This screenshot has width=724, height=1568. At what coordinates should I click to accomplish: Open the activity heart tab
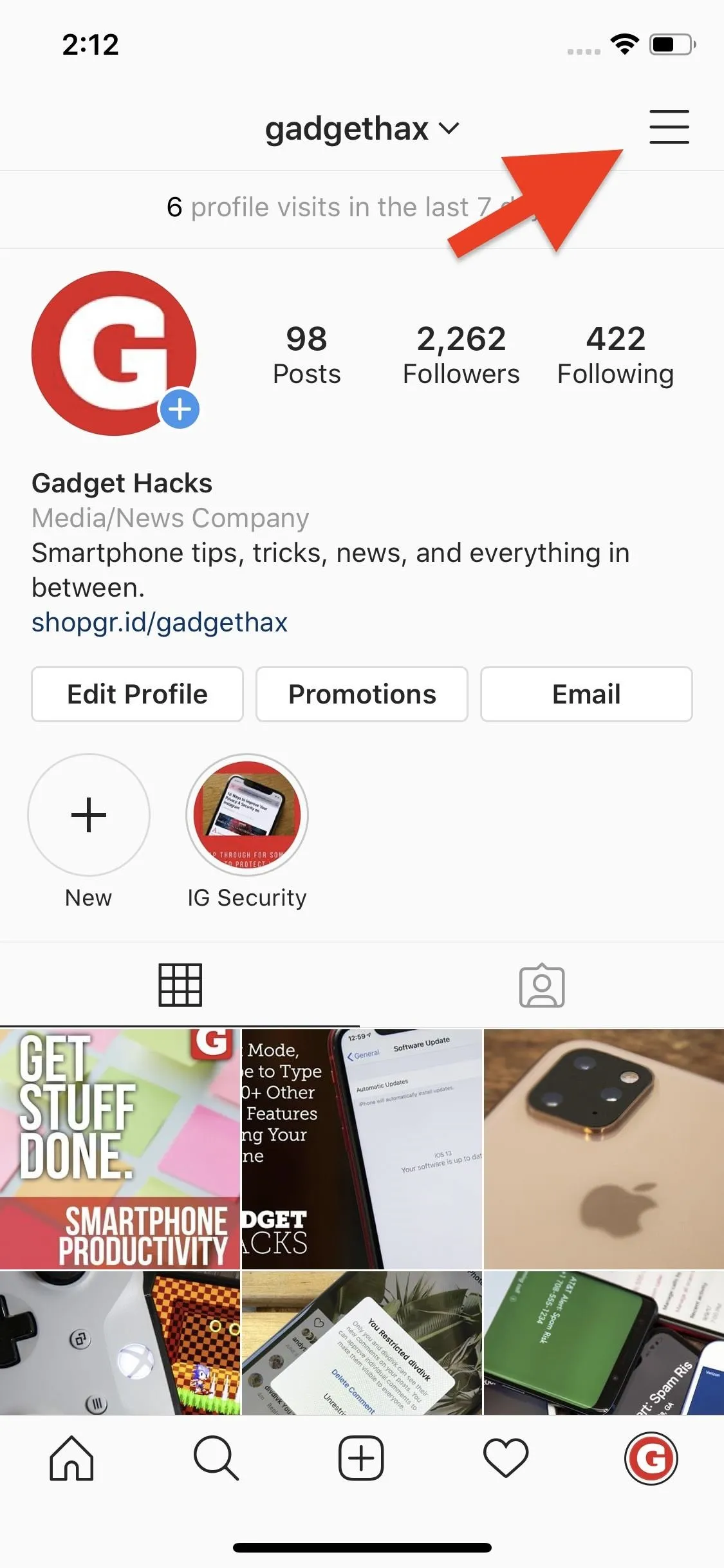click(x=506, y=1459)
